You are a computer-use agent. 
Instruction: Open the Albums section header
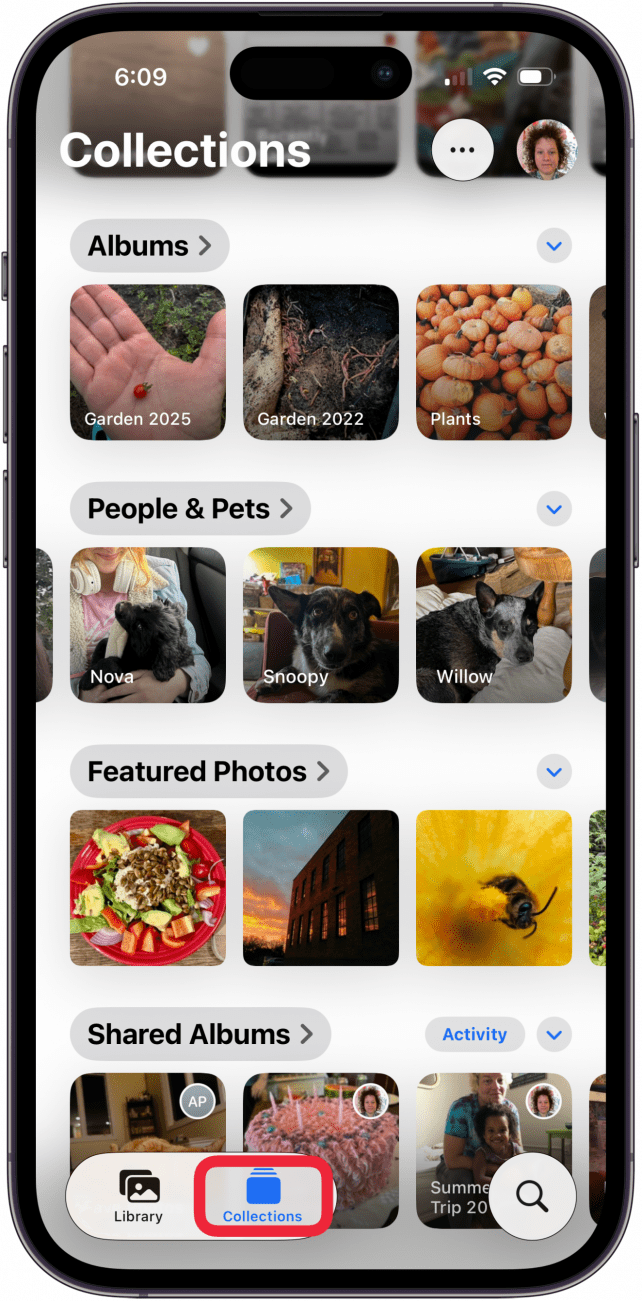tap(149, 246)
